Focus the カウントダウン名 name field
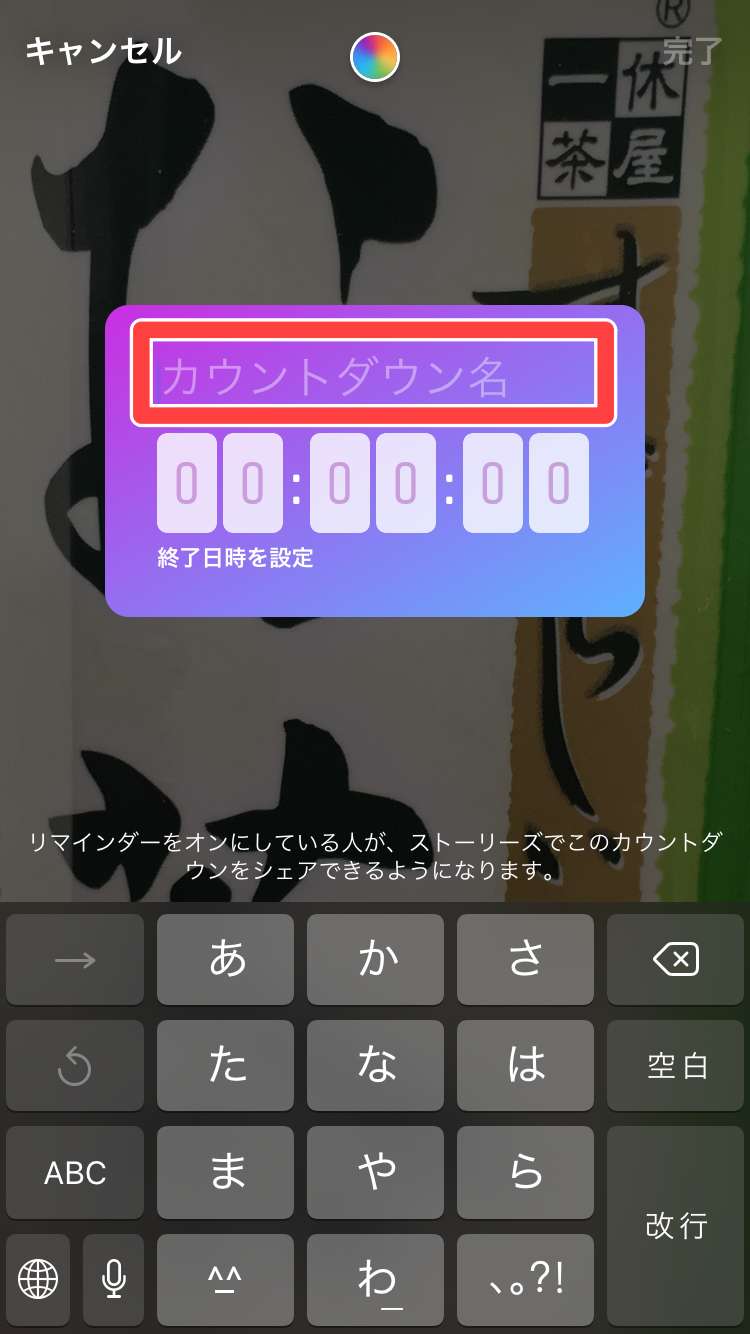 (373, 374)
